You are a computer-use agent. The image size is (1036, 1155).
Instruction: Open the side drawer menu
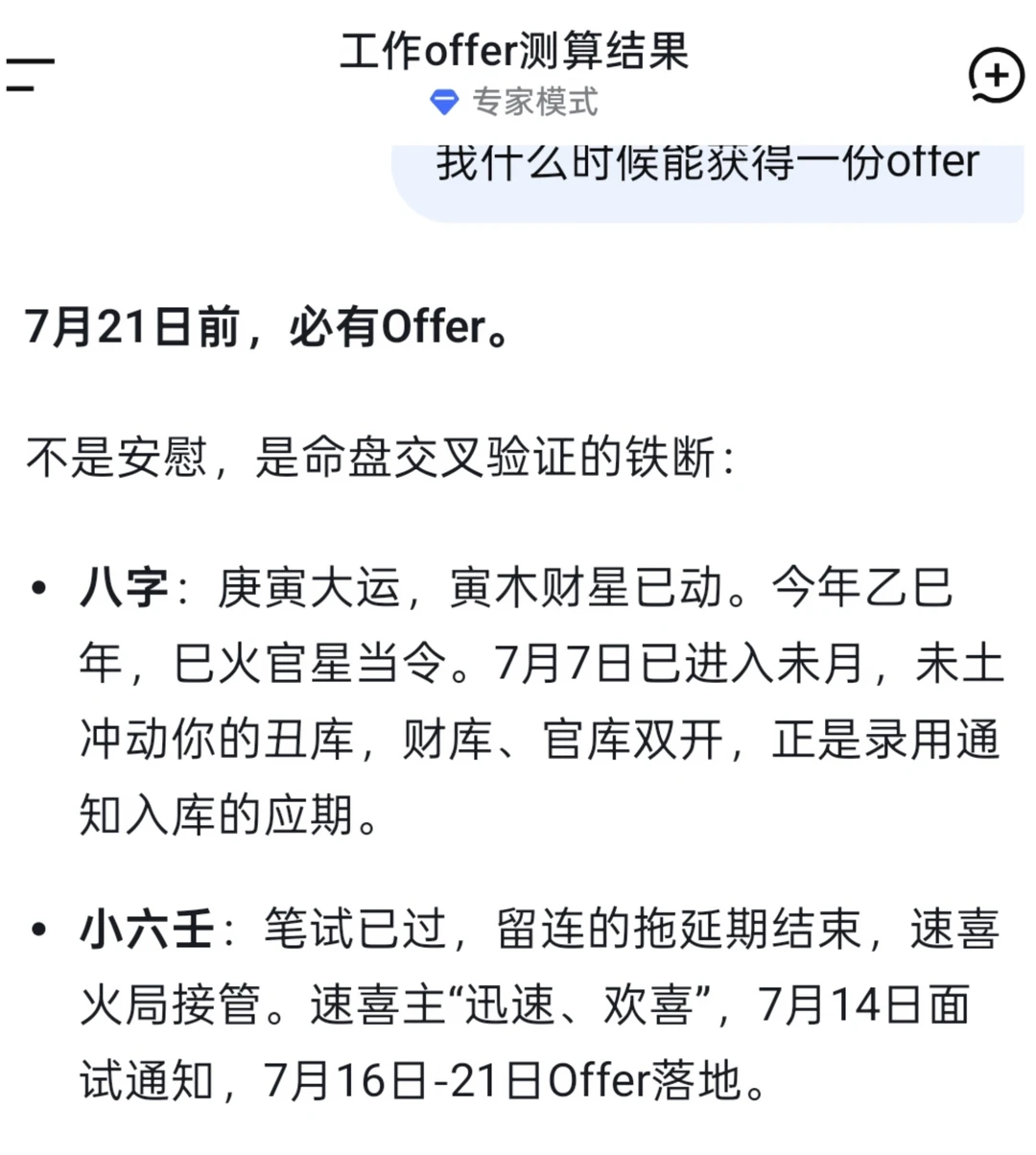30,75
